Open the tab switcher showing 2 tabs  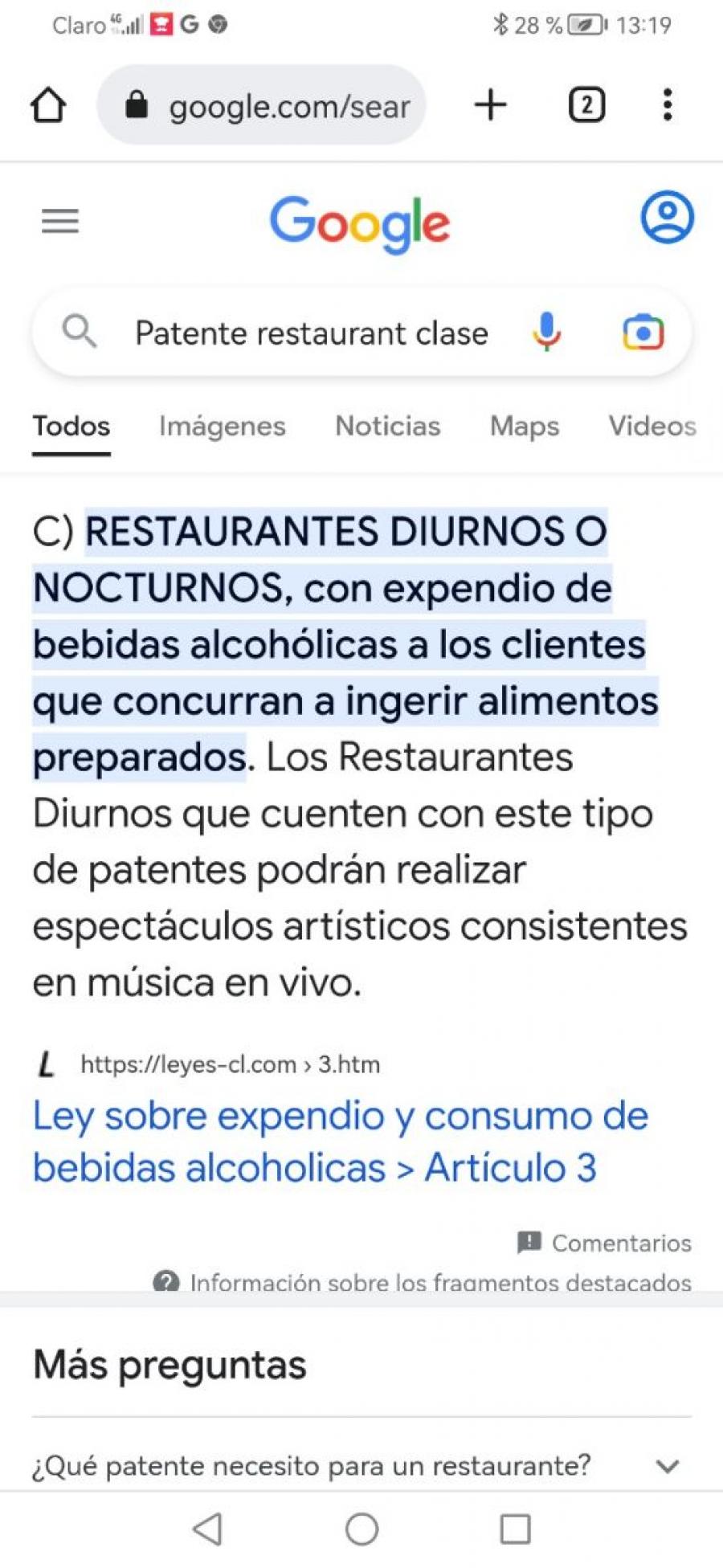point(586,105)
